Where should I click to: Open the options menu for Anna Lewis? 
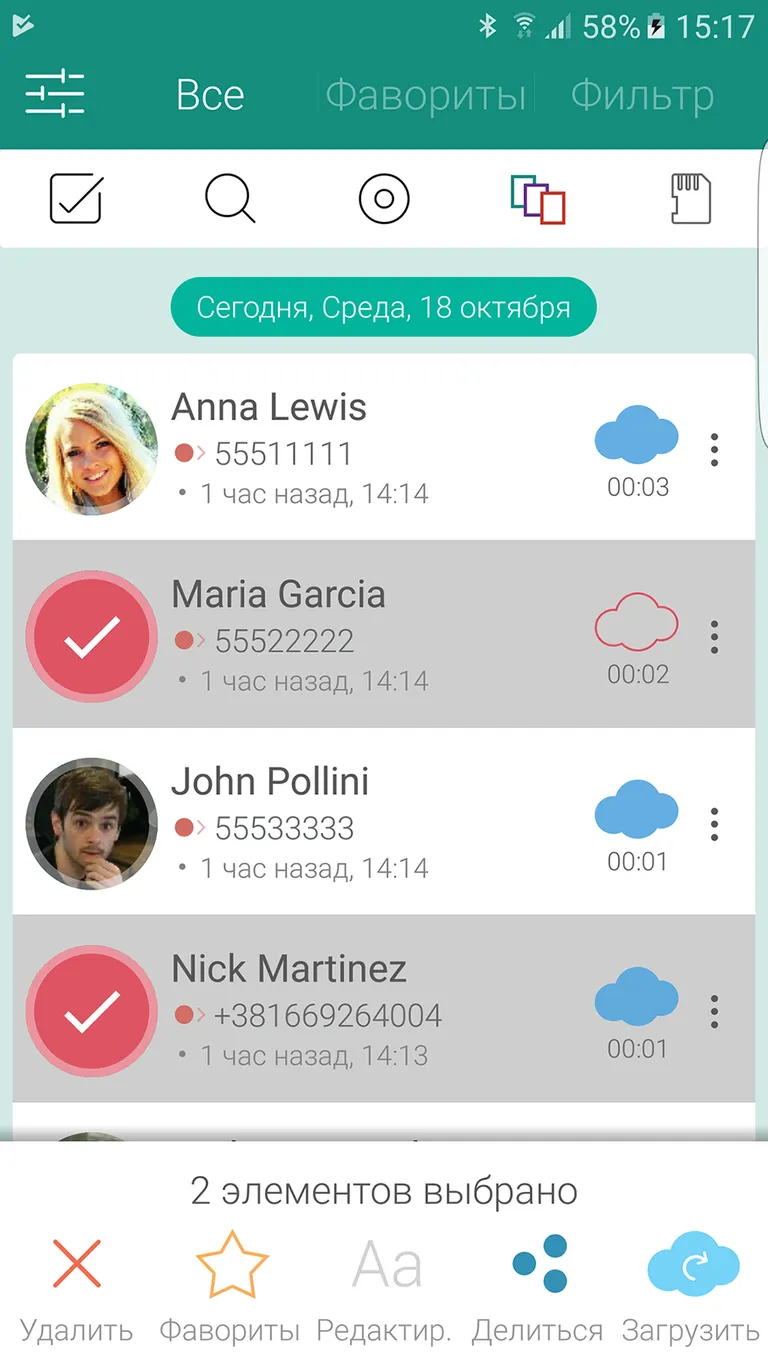click(714, 449)
